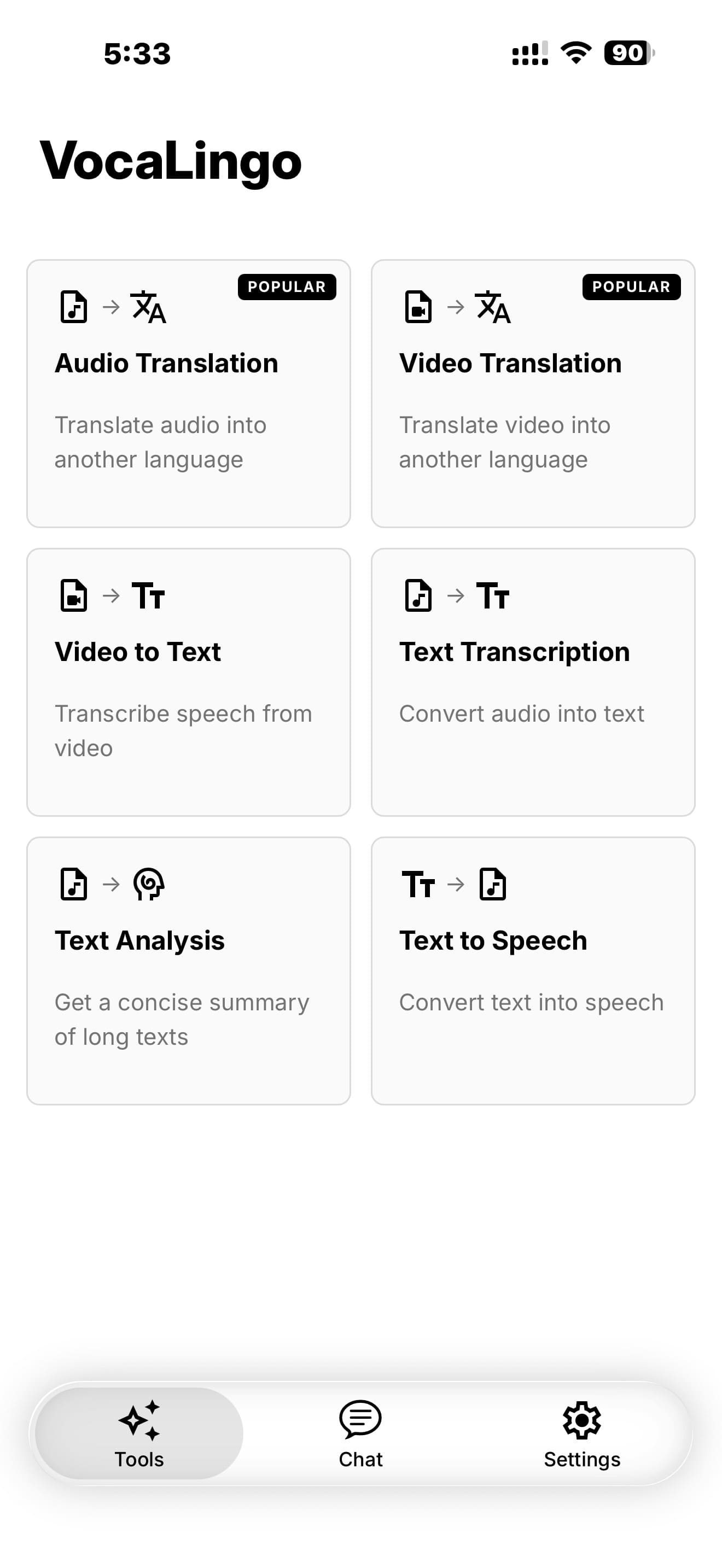Screen dimensions: 722x1568
Task: Launch Text Transcription
Action: point(533,682)
